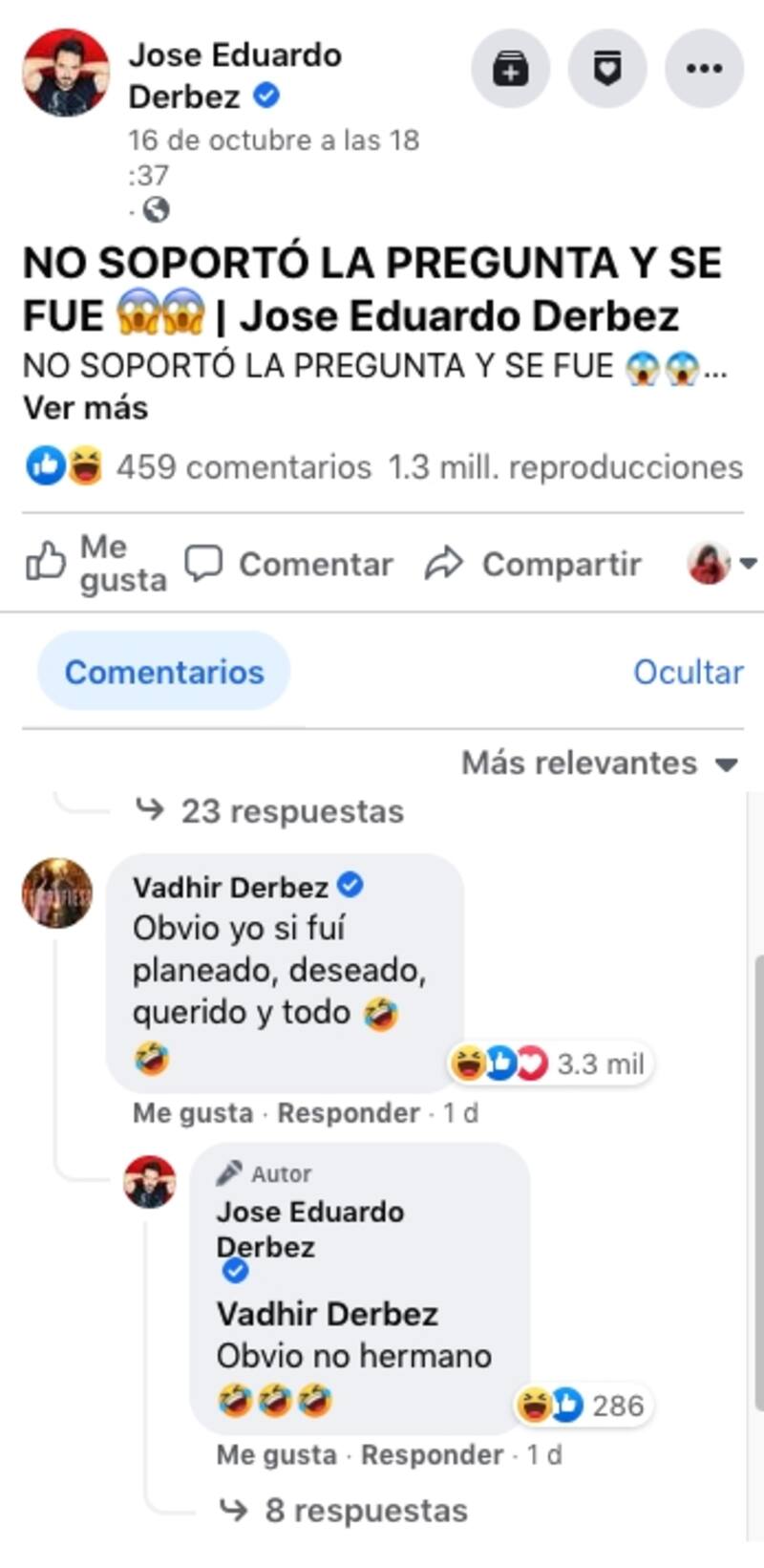
Task: Share the video with Compartir
Action: click(533, 564)
